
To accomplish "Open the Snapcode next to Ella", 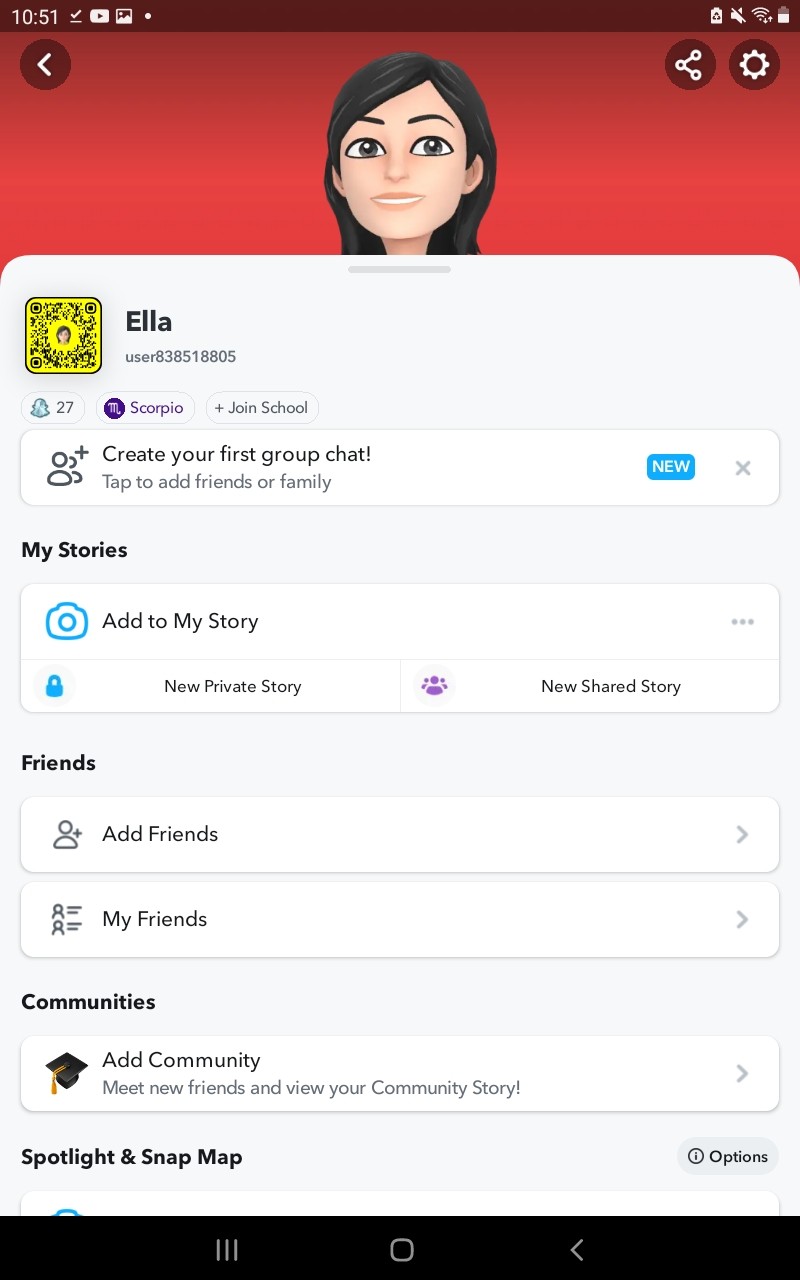I will point(64,335).
